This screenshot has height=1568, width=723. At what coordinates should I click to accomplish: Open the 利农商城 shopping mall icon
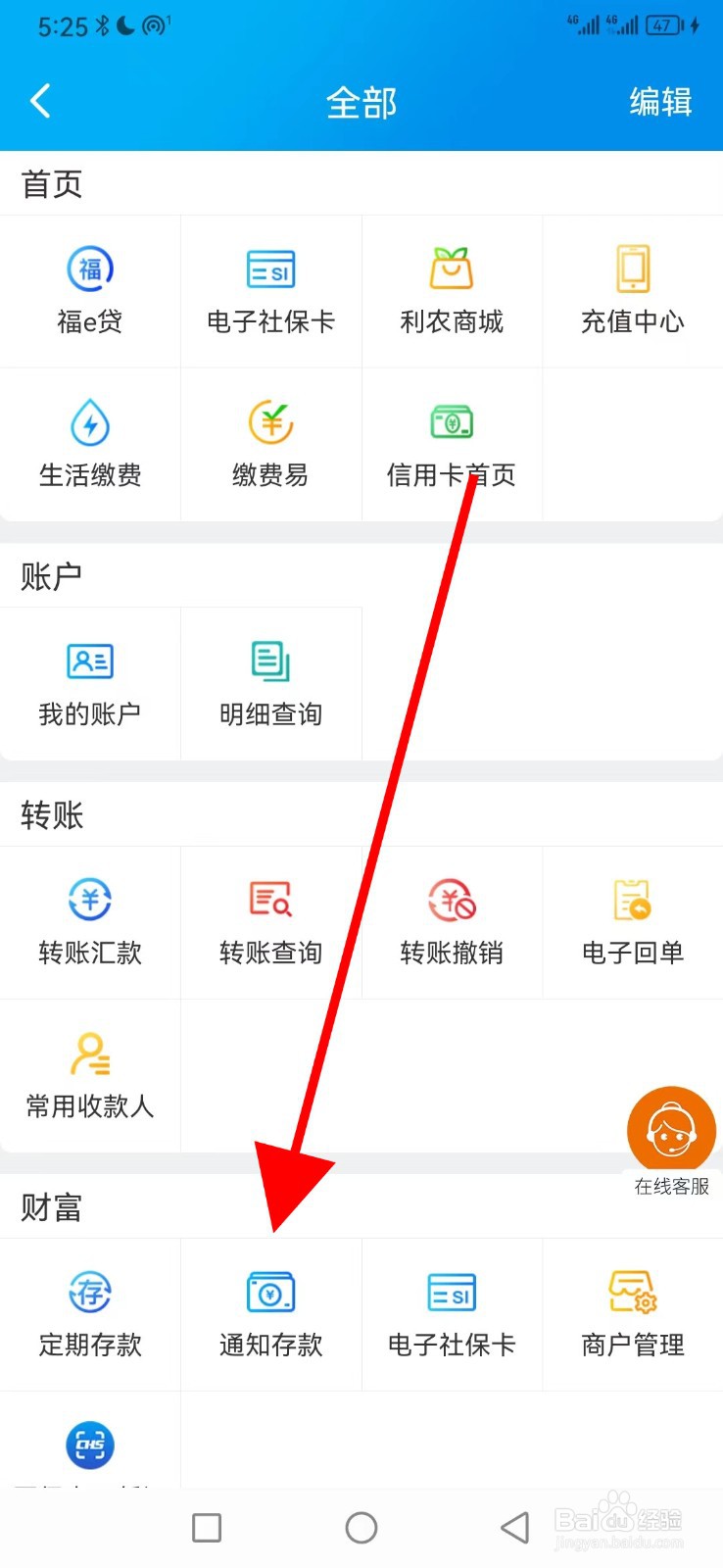click(x=452, y=289)
